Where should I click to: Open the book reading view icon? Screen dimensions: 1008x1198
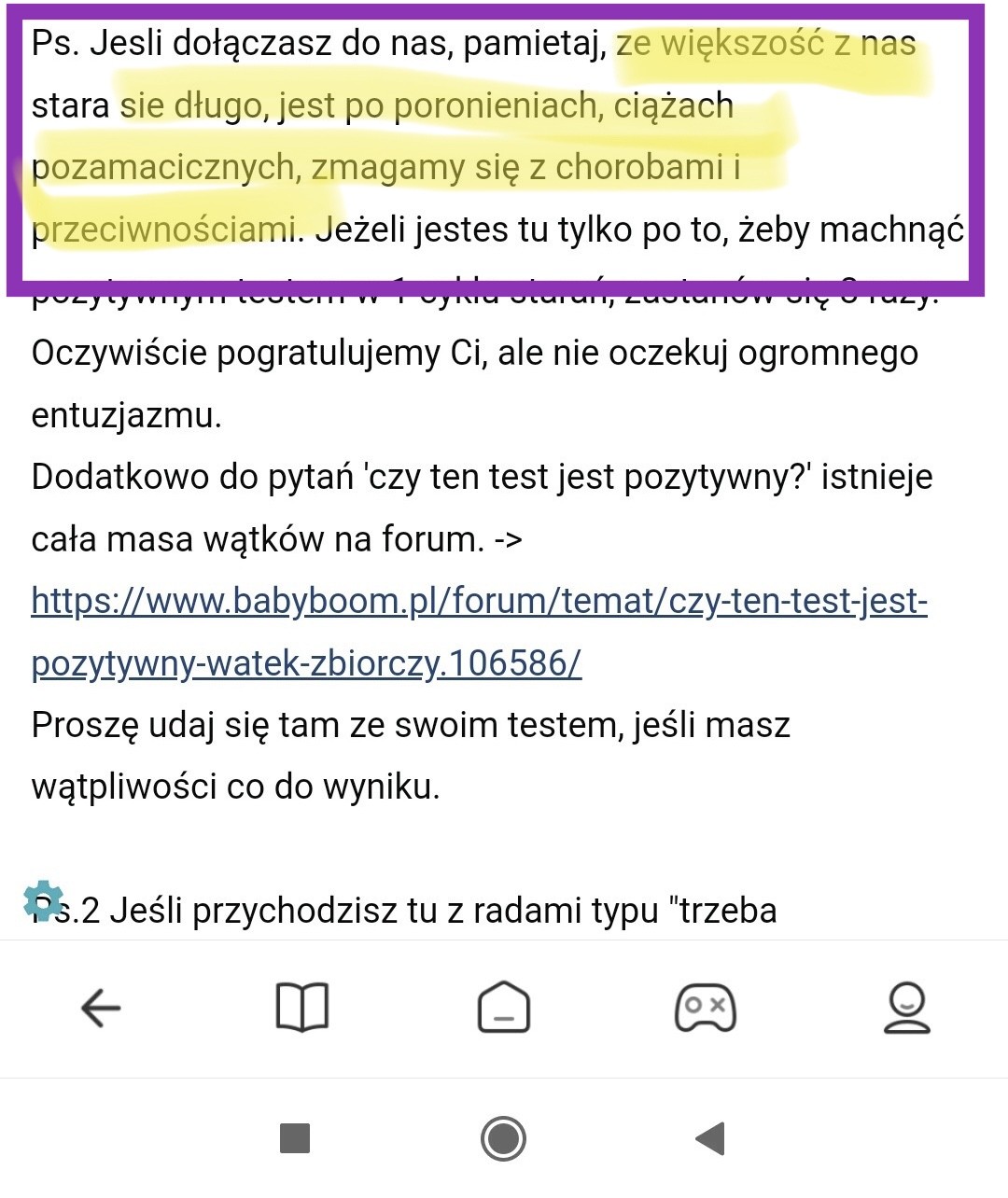click(x=302, y=1008)
